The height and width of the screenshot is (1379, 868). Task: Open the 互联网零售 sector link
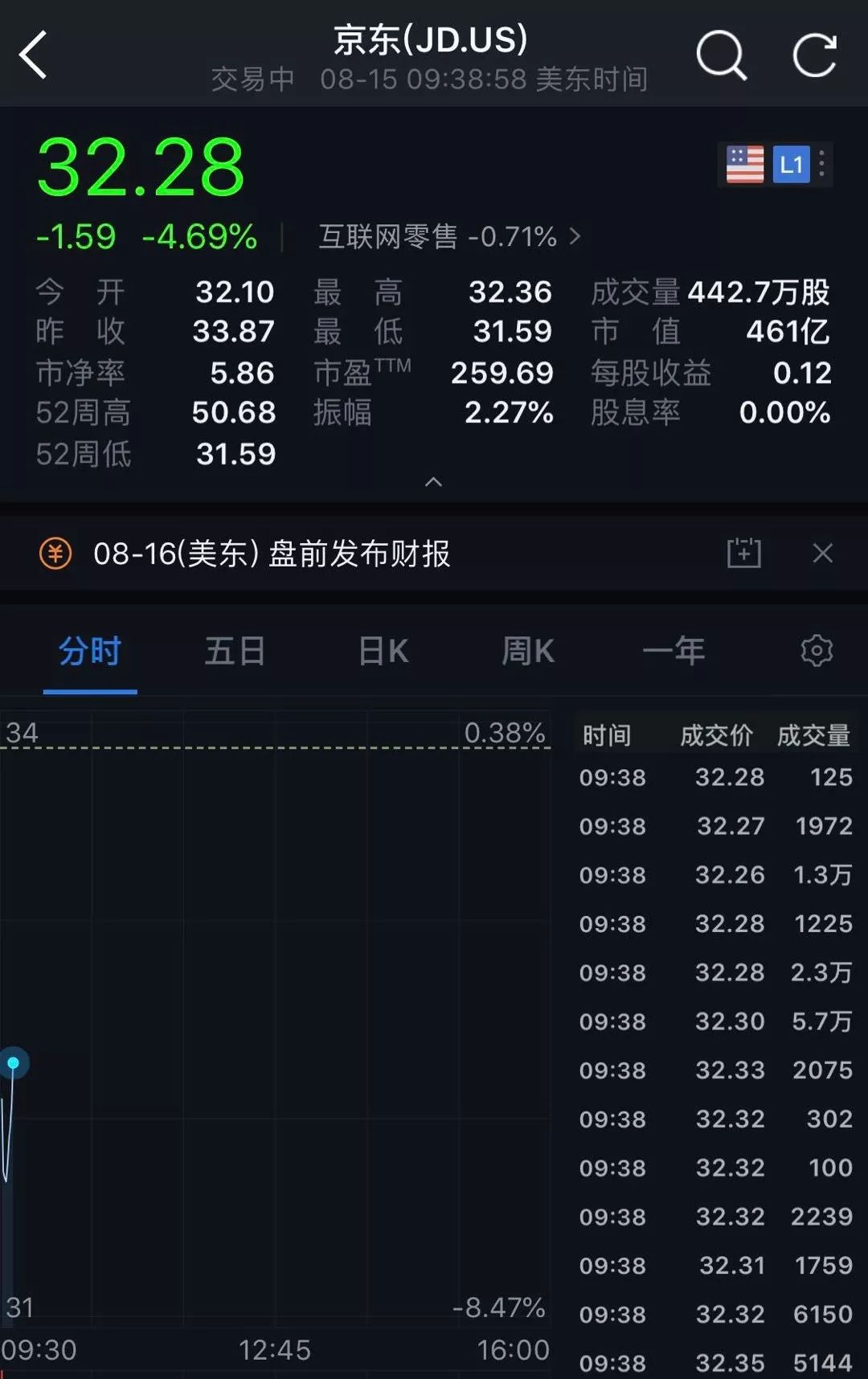[x=448, y=237]
